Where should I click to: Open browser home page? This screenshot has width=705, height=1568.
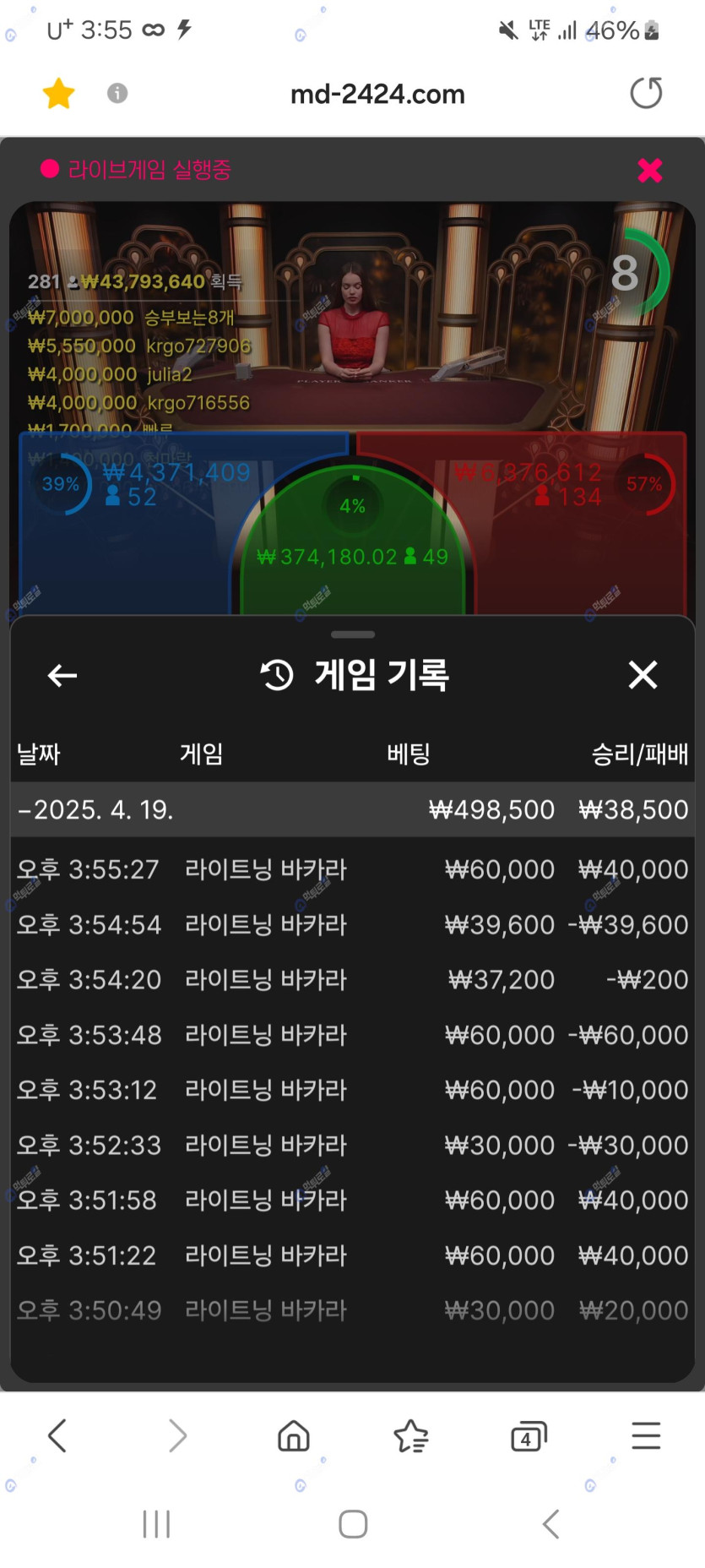[x=294, y=1435]
